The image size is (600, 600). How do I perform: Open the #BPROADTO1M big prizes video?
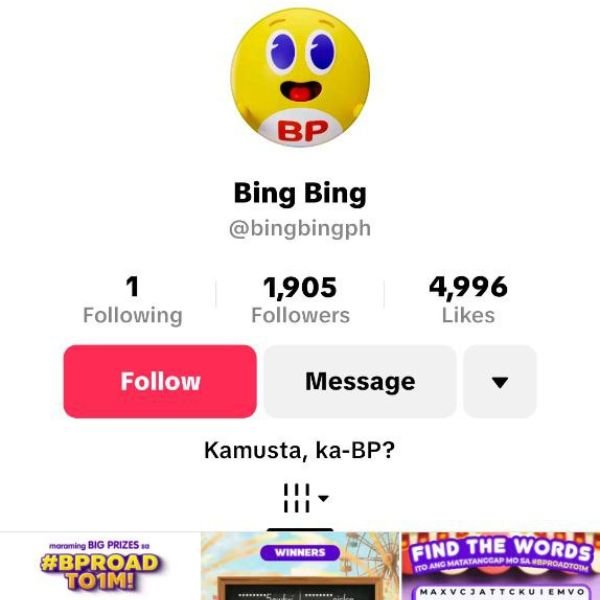[98, 566]
